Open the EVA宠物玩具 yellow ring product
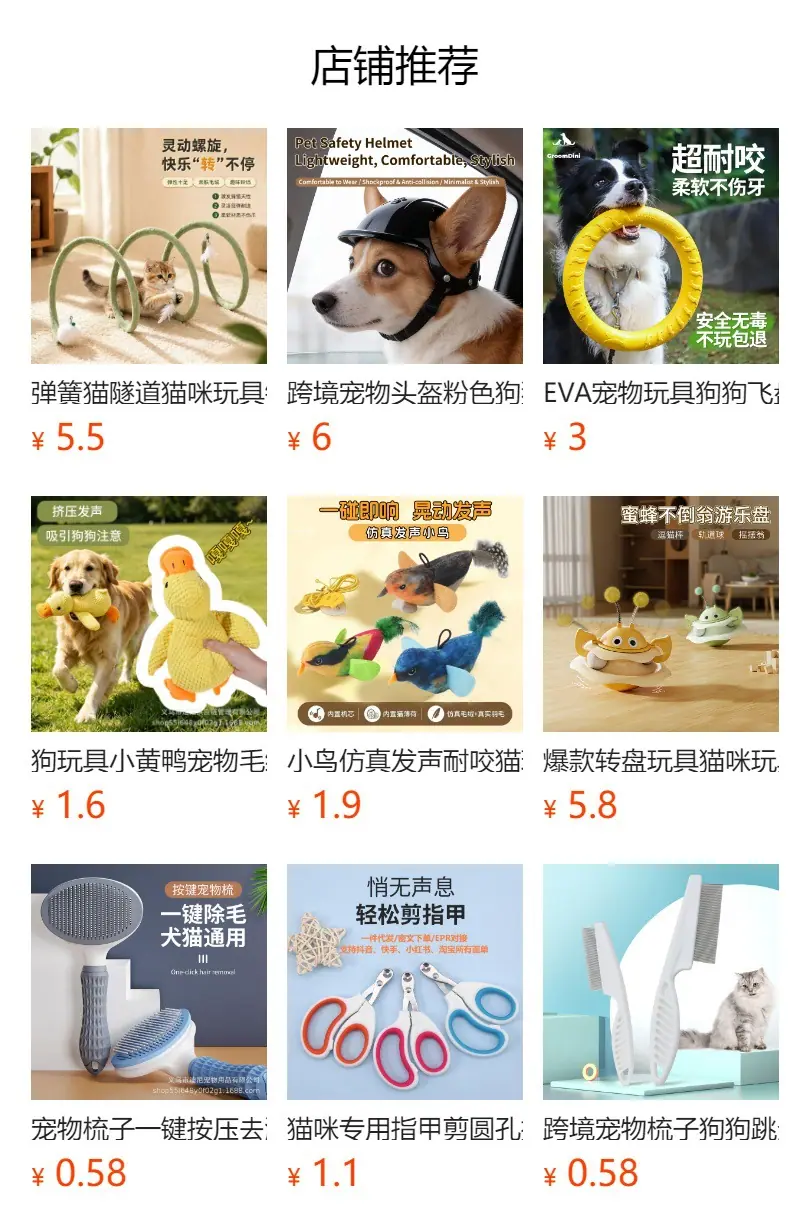Image resolution: width=790 pixels, height=1232 pixels. point(661,292)
